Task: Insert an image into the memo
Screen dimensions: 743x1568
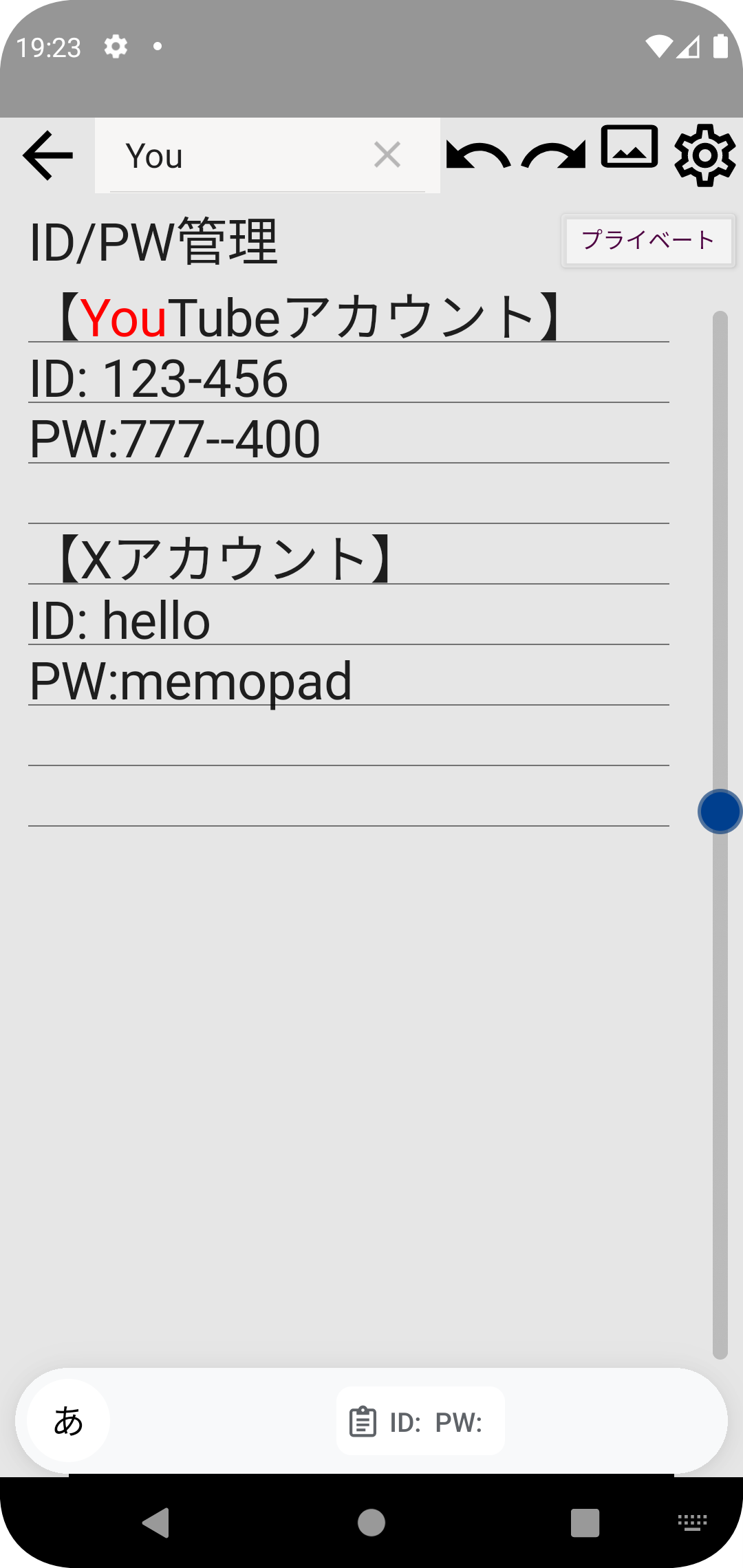Action: 629,146
